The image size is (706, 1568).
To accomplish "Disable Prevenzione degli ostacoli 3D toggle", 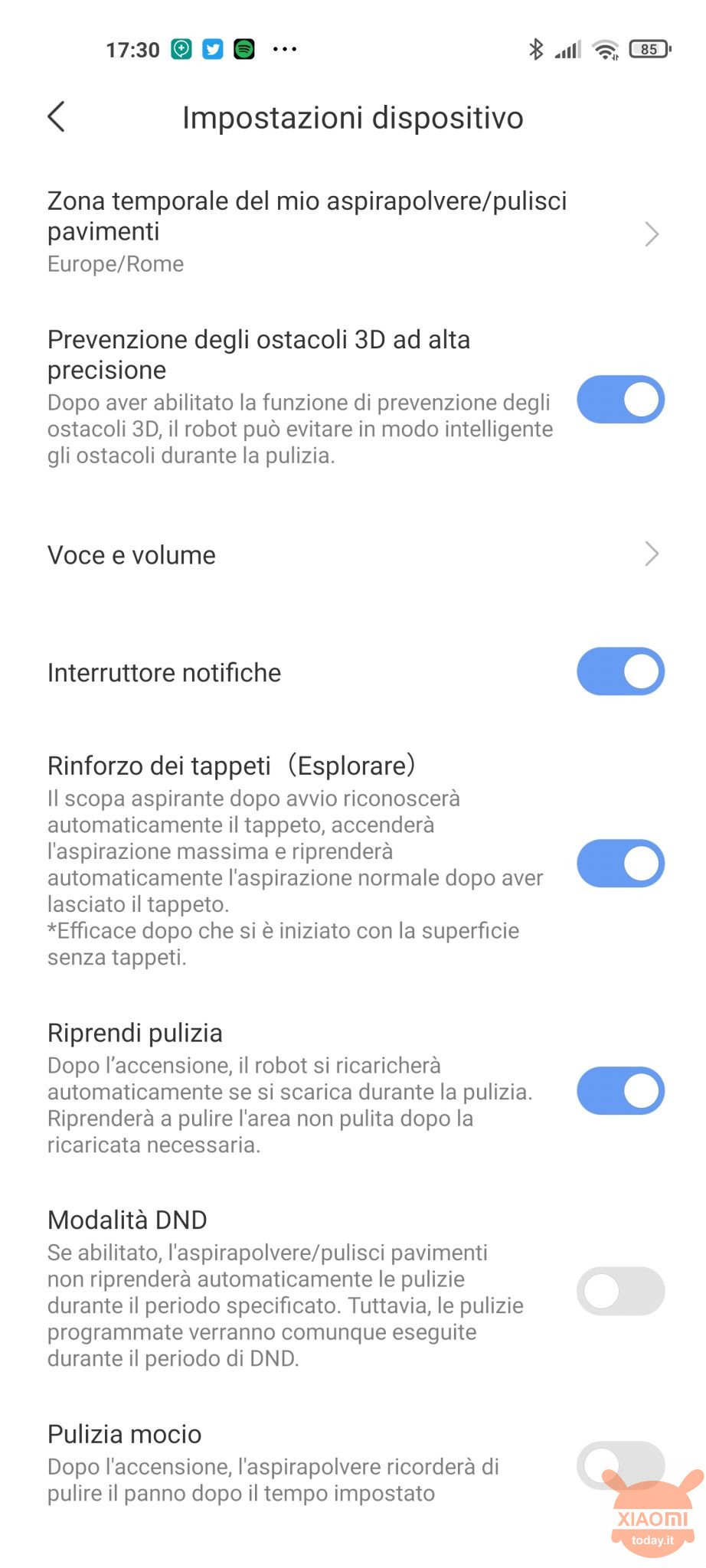I will (620, 399).
